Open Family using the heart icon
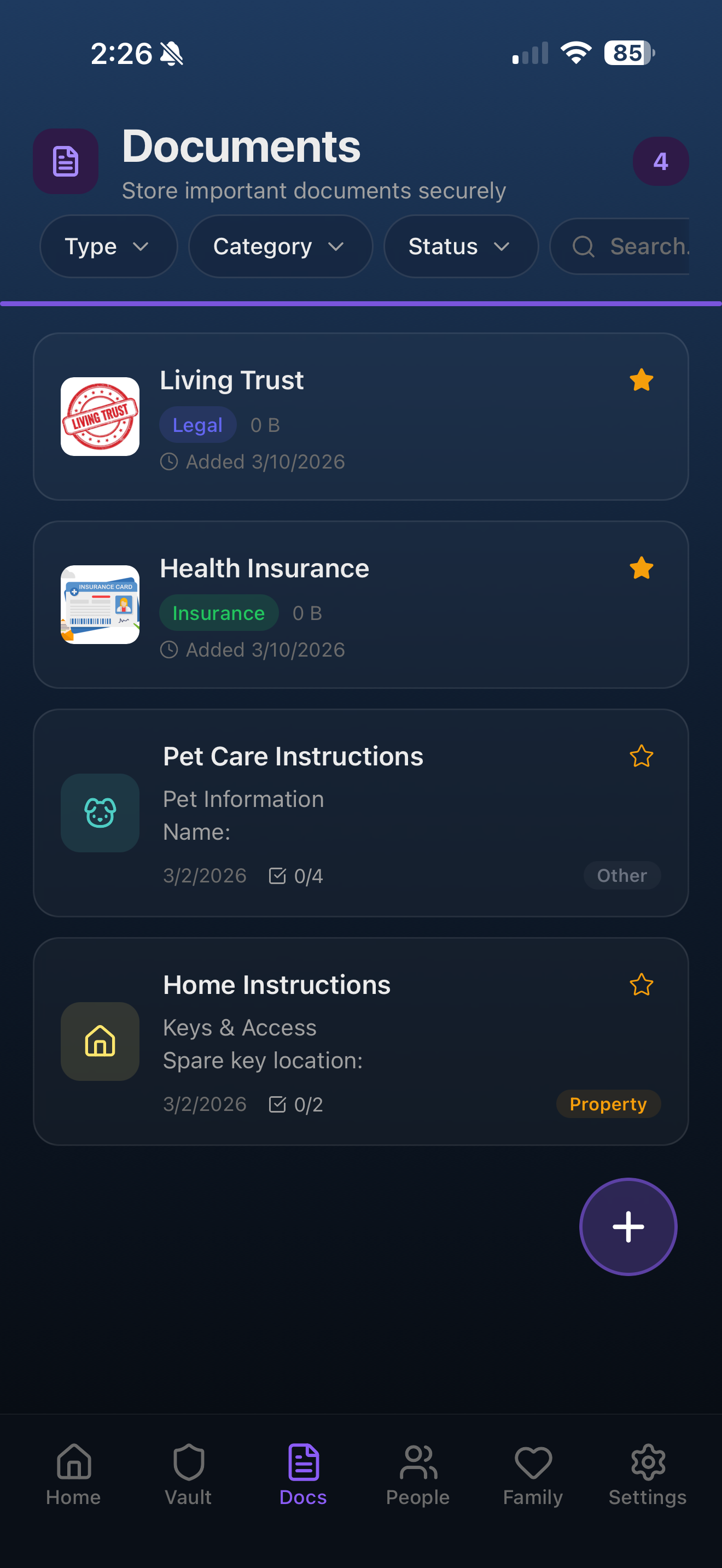The height and width of the screenshot is (1568, 722). (x=532, y=1462)
